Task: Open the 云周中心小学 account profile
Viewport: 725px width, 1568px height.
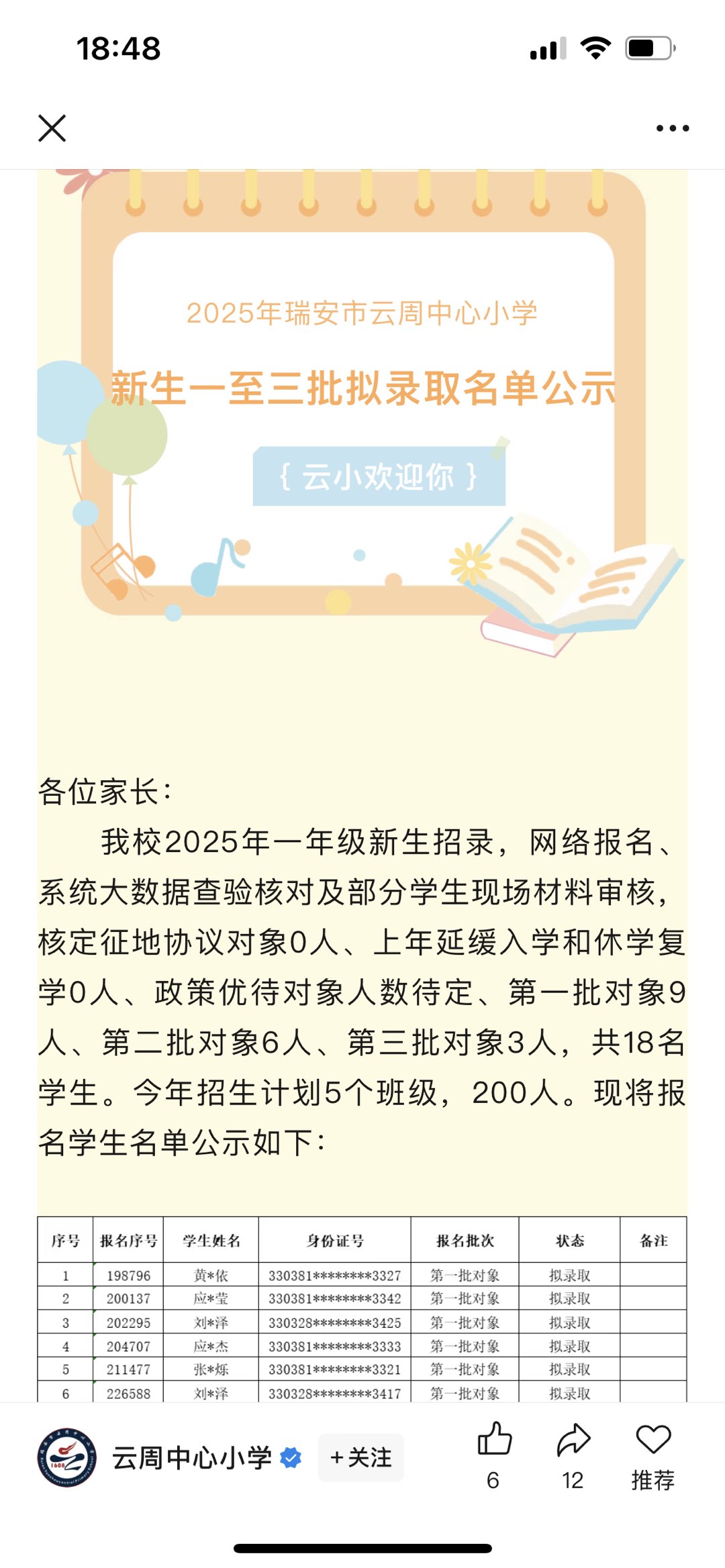Action: (191, 1457)
